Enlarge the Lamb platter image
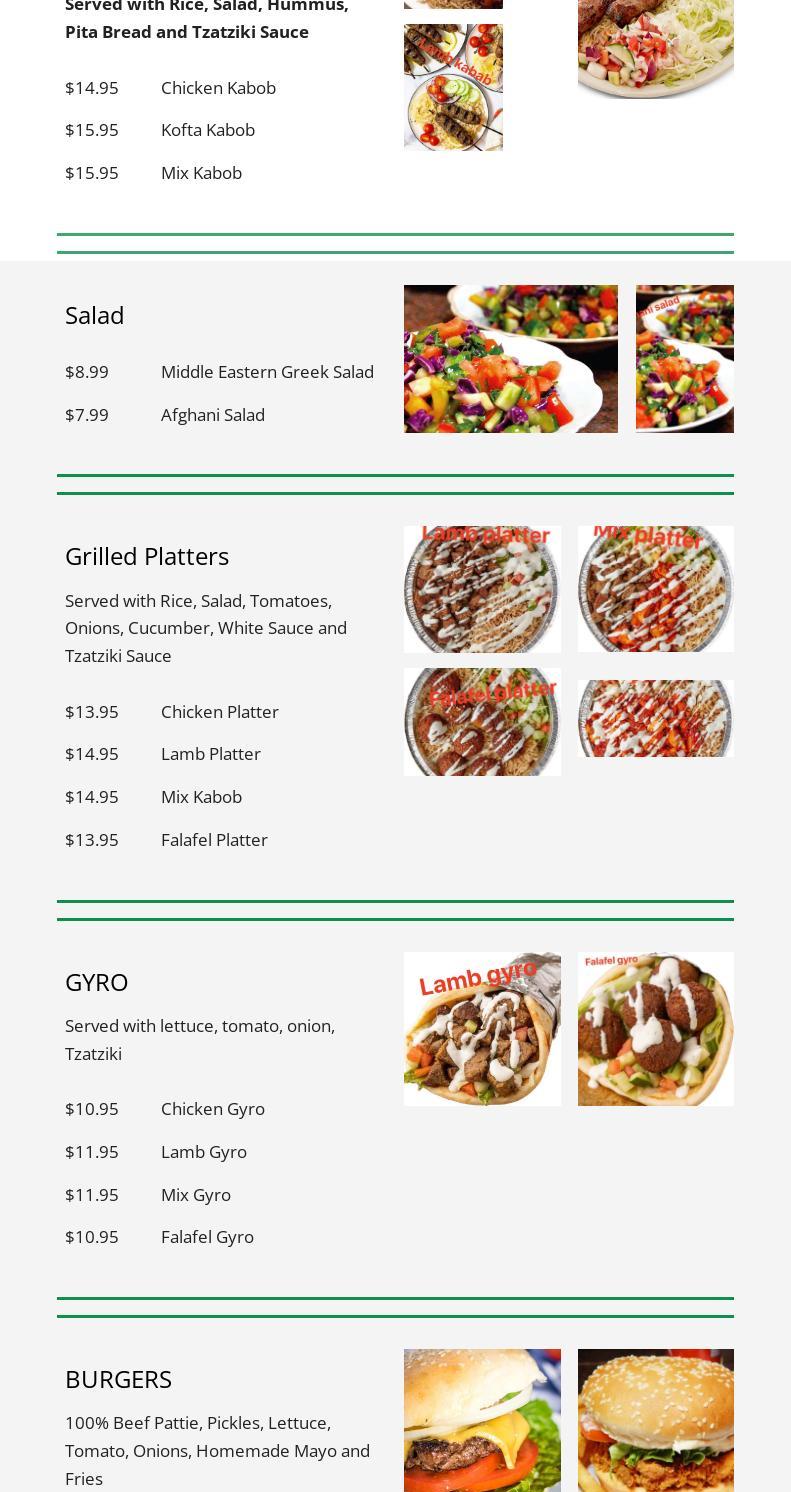Viewport: 791px width, 1492px height. coord(482,589)
